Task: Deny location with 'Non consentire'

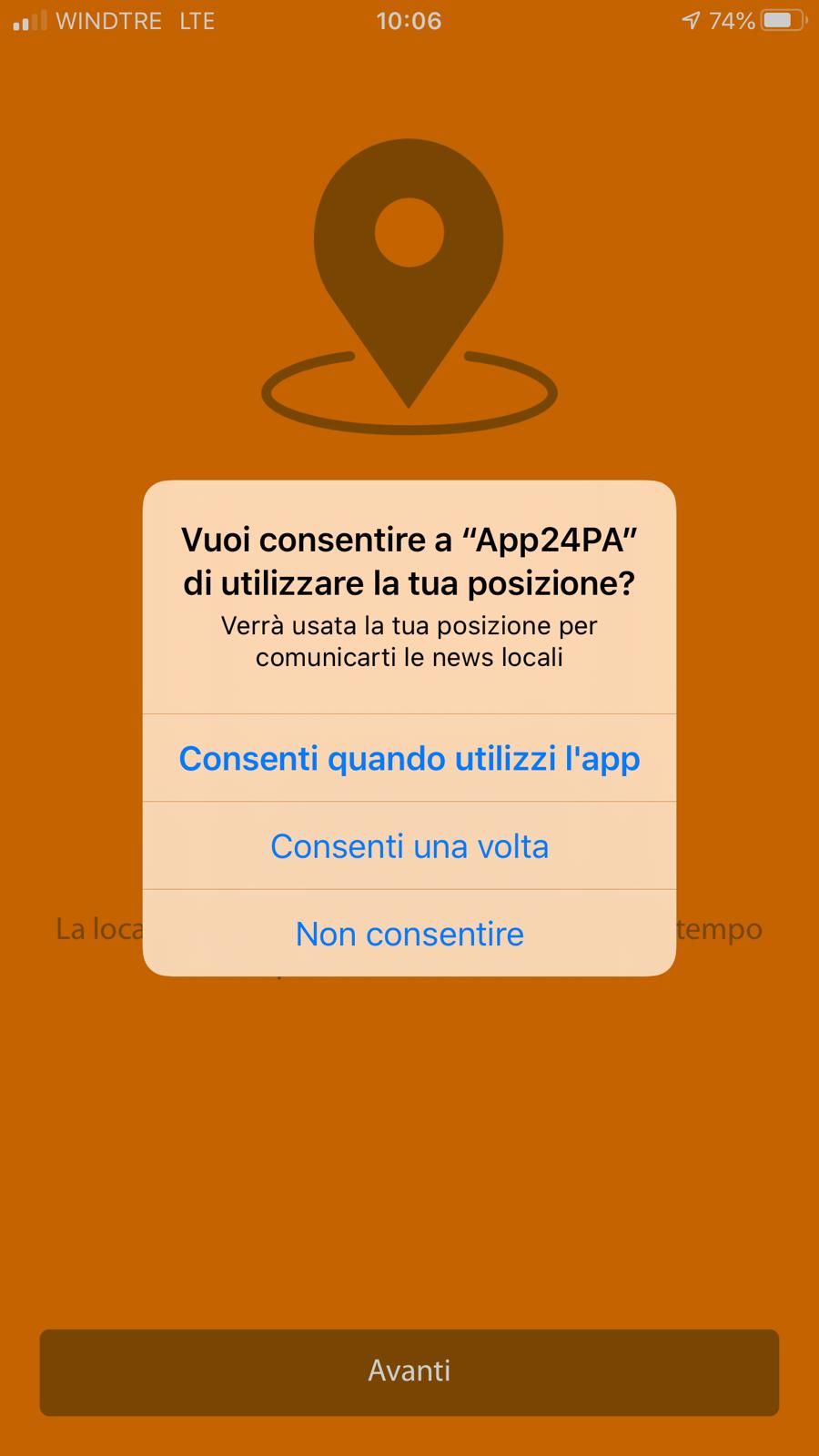Action: point(409,934)
